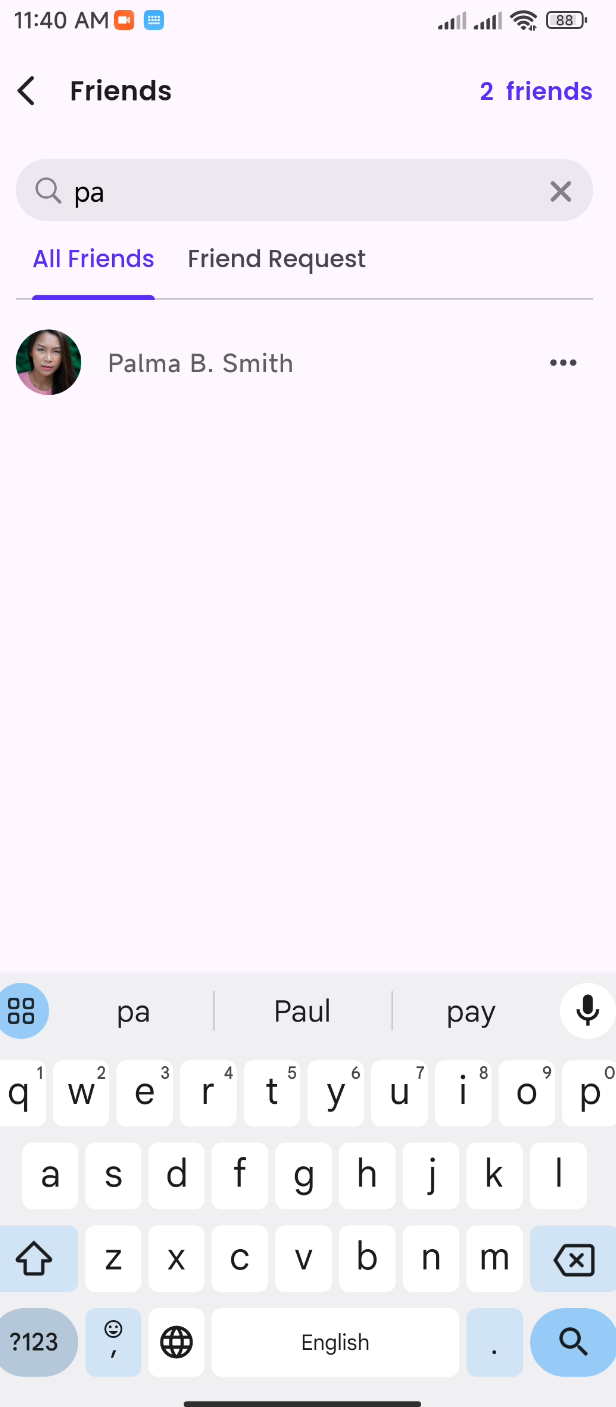The width and height of the screenshot is (616, 1407).
Task: Tap the keyboard backspace key
Action: coord(573,1259)
